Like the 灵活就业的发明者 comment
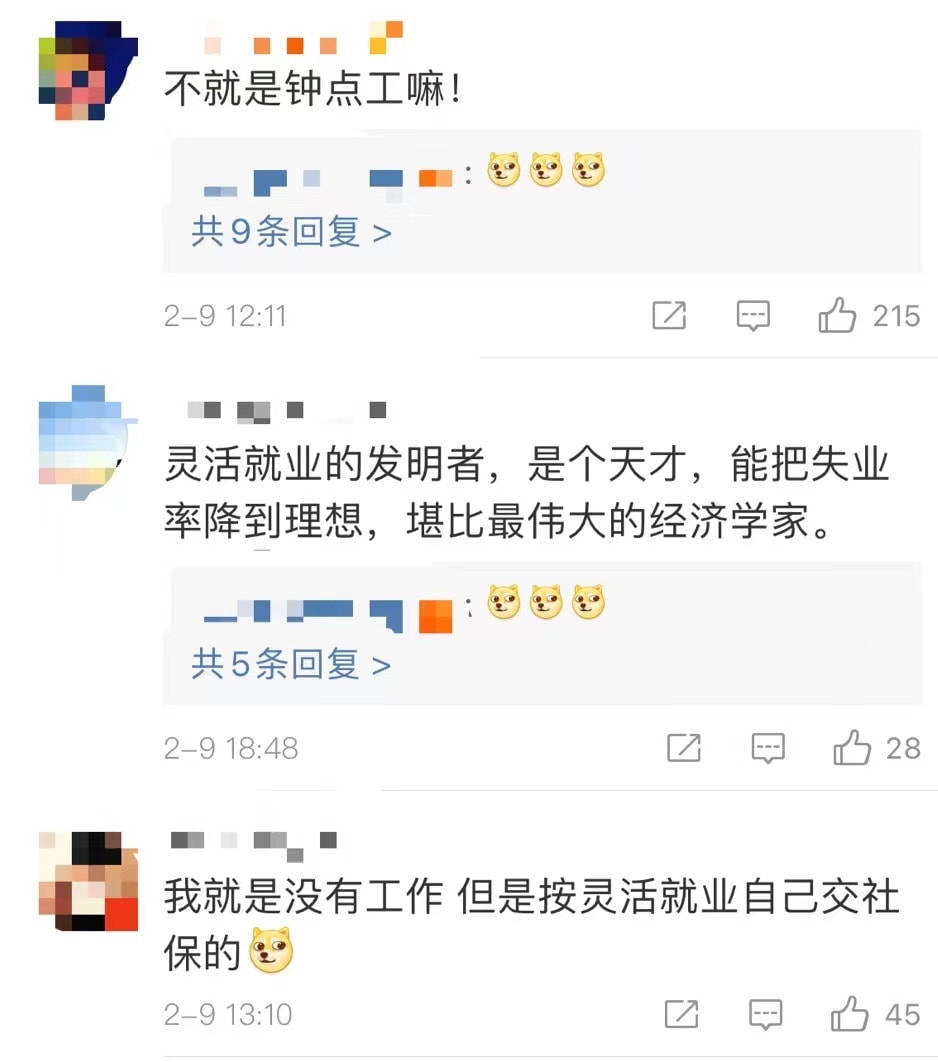 tap(852, 748)
